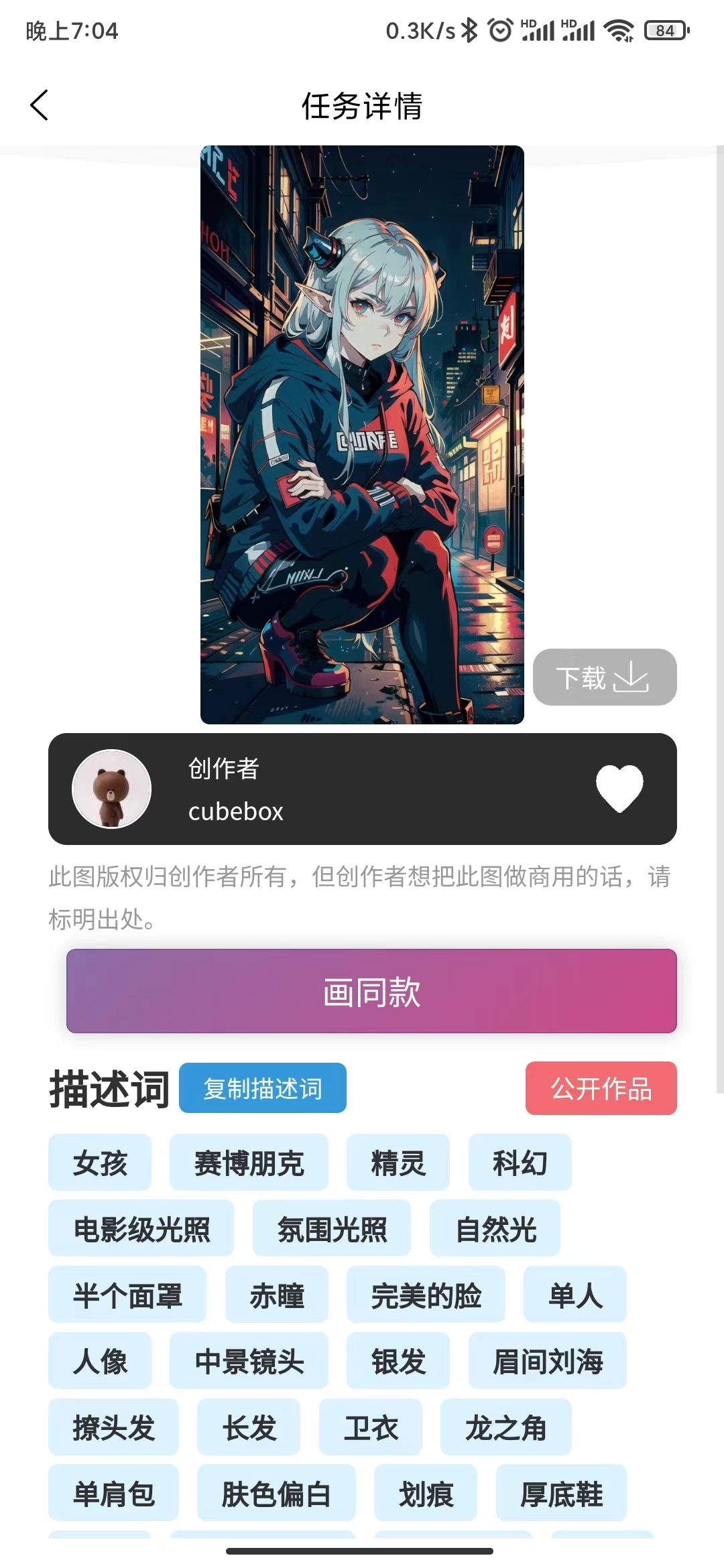
Task: Copy the prompts with 复制描述词
Action: pos(263,1088)
